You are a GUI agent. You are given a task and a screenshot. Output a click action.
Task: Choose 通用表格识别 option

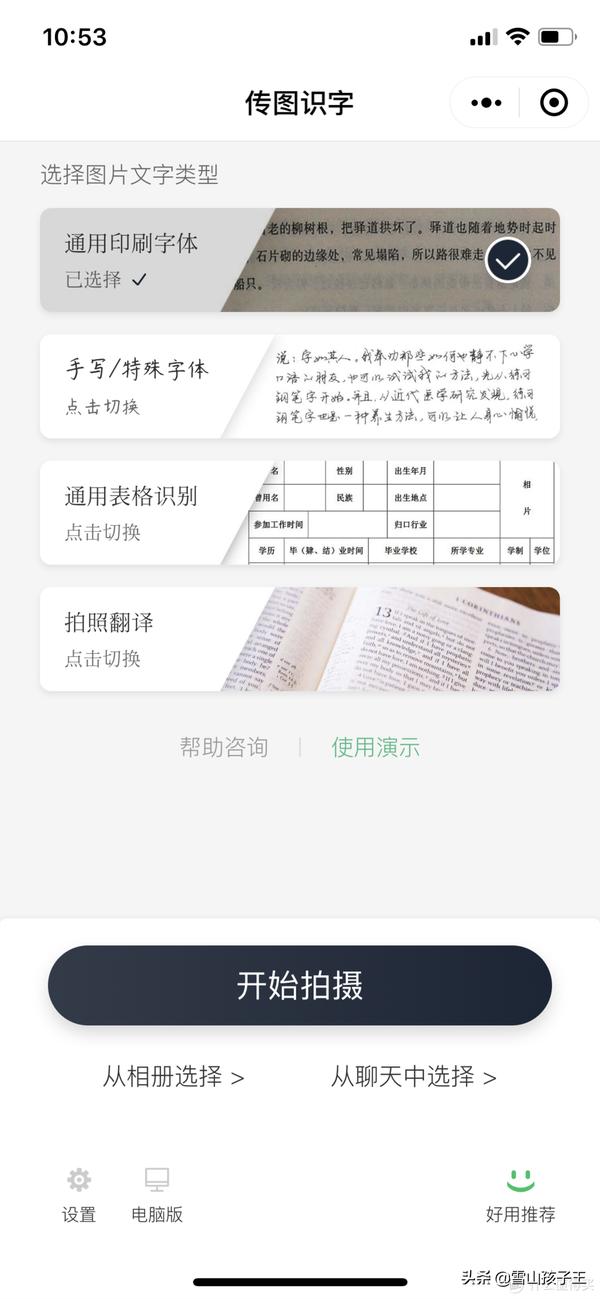[299, 512]
